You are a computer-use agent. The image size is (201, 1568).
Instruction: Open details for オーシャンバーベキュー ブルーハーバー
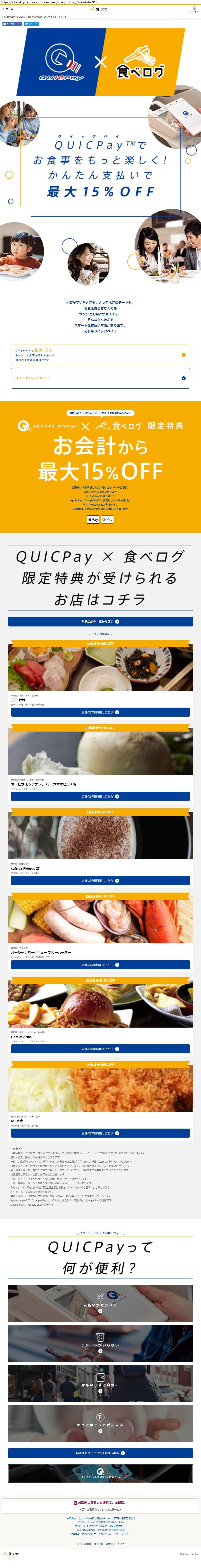(x=100, y=965)
